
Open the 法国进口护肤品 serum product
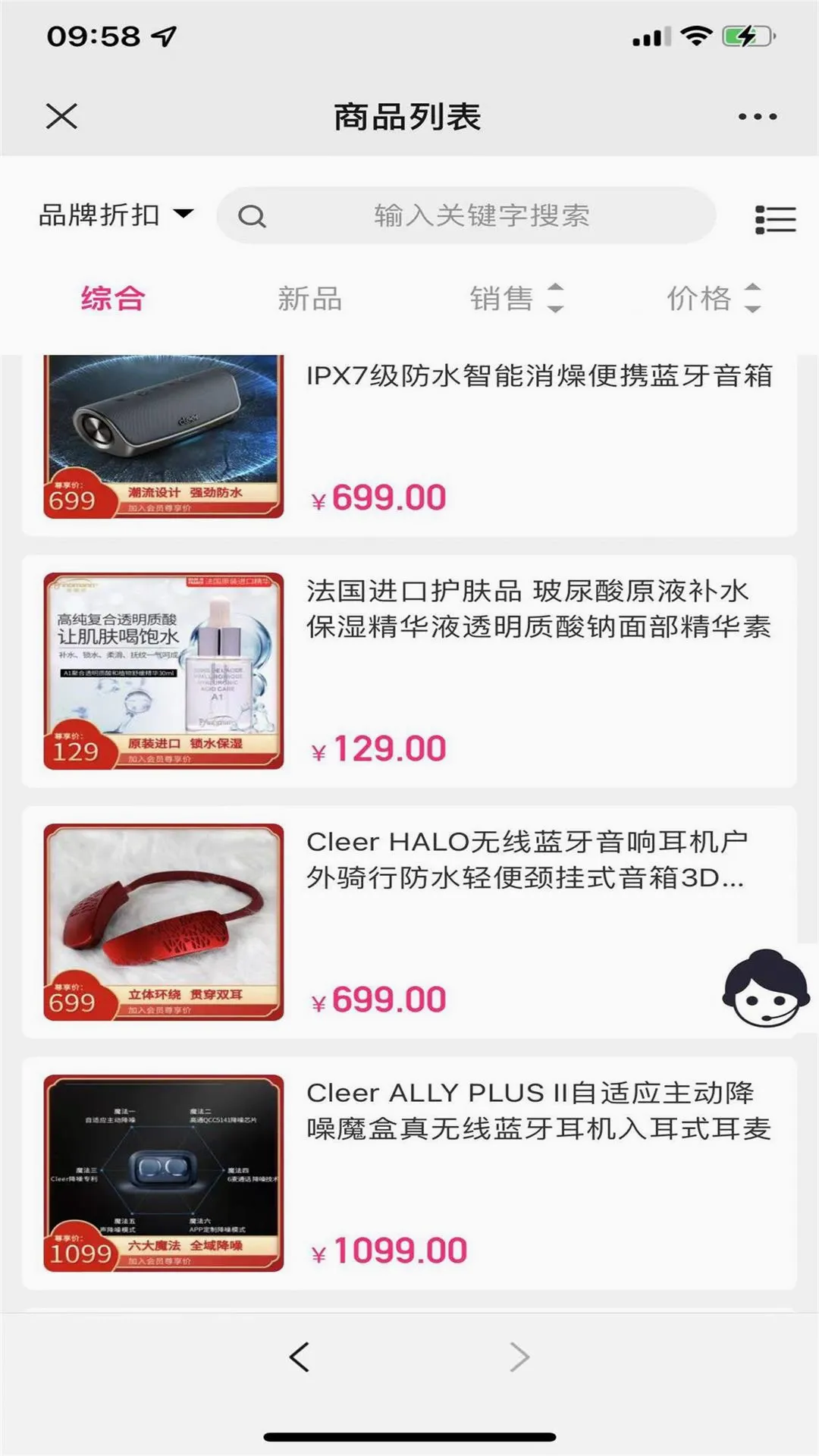pos(409,671)
